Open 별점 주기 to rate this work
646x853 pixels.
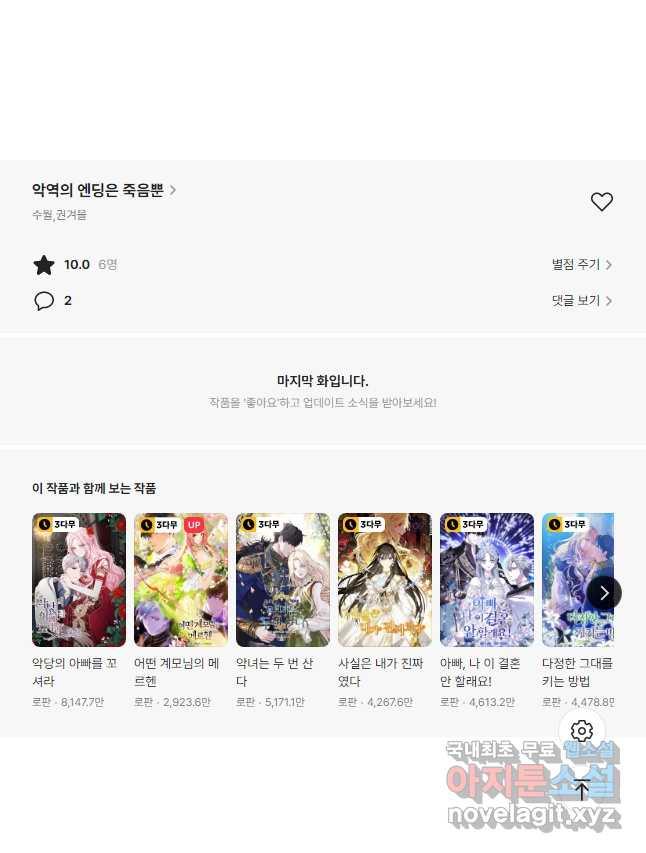coord(581,265)
